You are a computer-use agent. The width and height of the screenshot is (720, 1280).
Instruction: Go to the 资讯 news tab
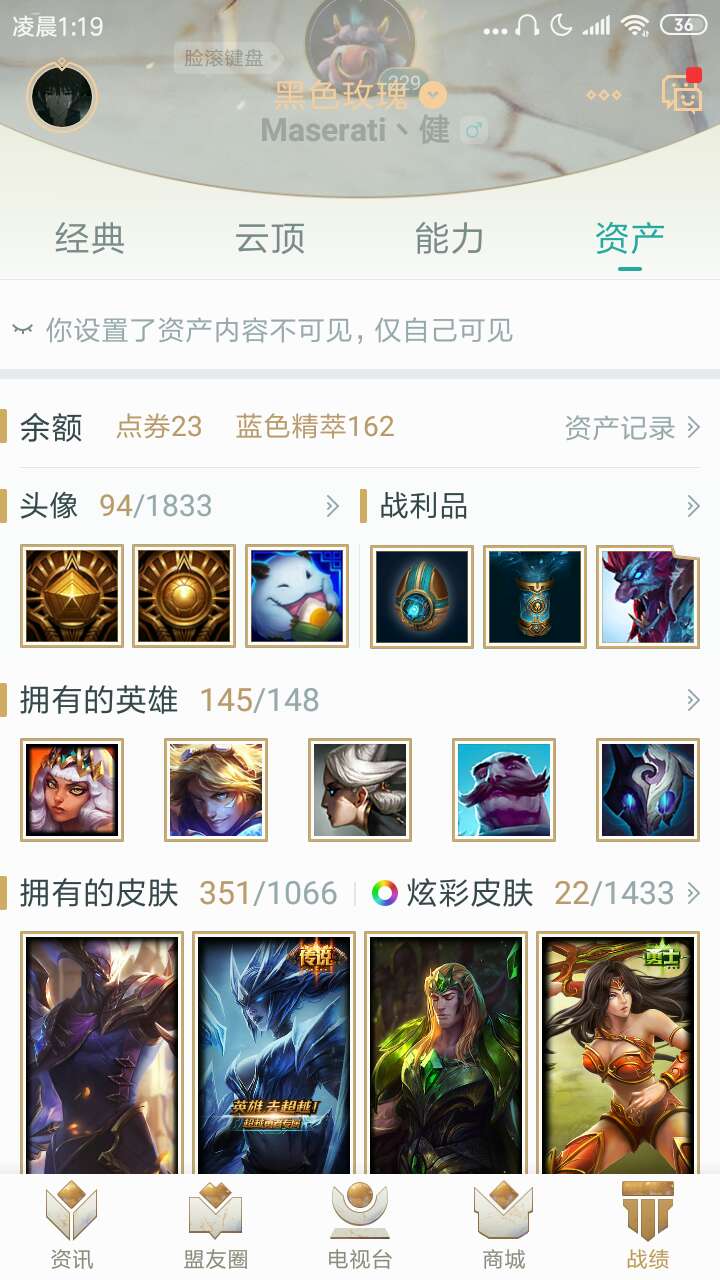[72, 1226]
